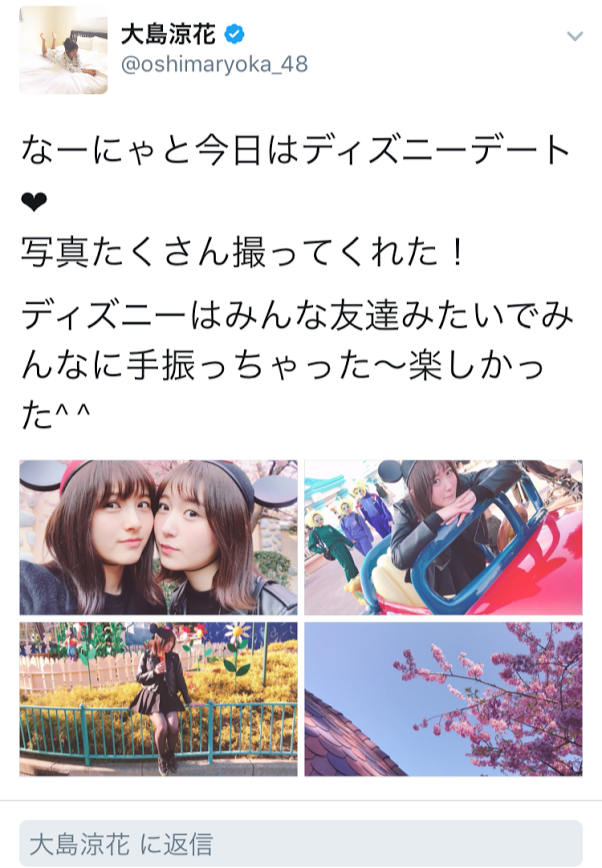View the cherry blossom sky photo
Viewport: 602px width, 868px height.
[x=443, y=699]
